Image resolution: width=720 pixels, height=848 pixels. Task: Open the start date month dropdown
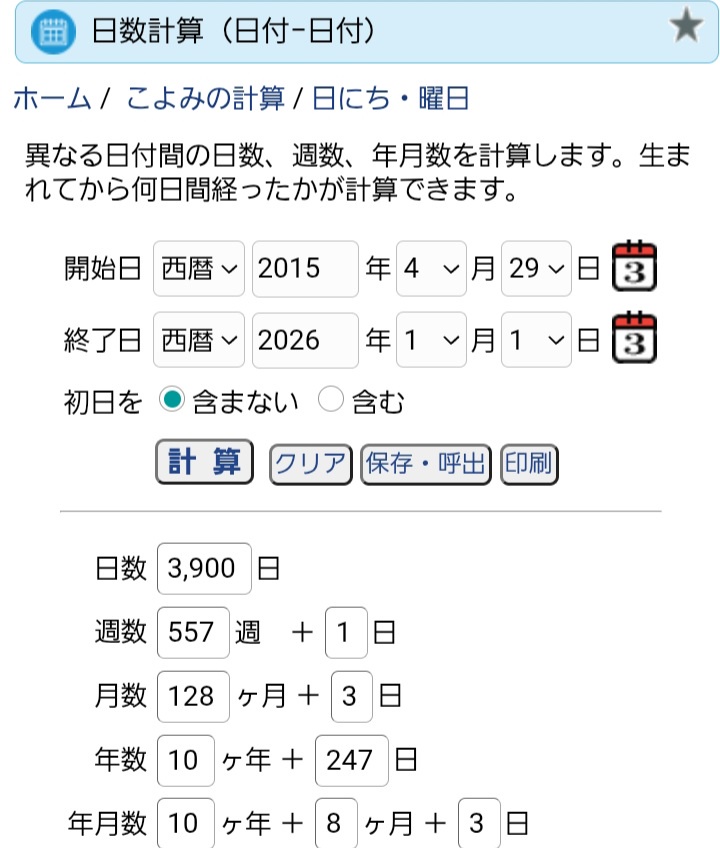click(431, 269)
